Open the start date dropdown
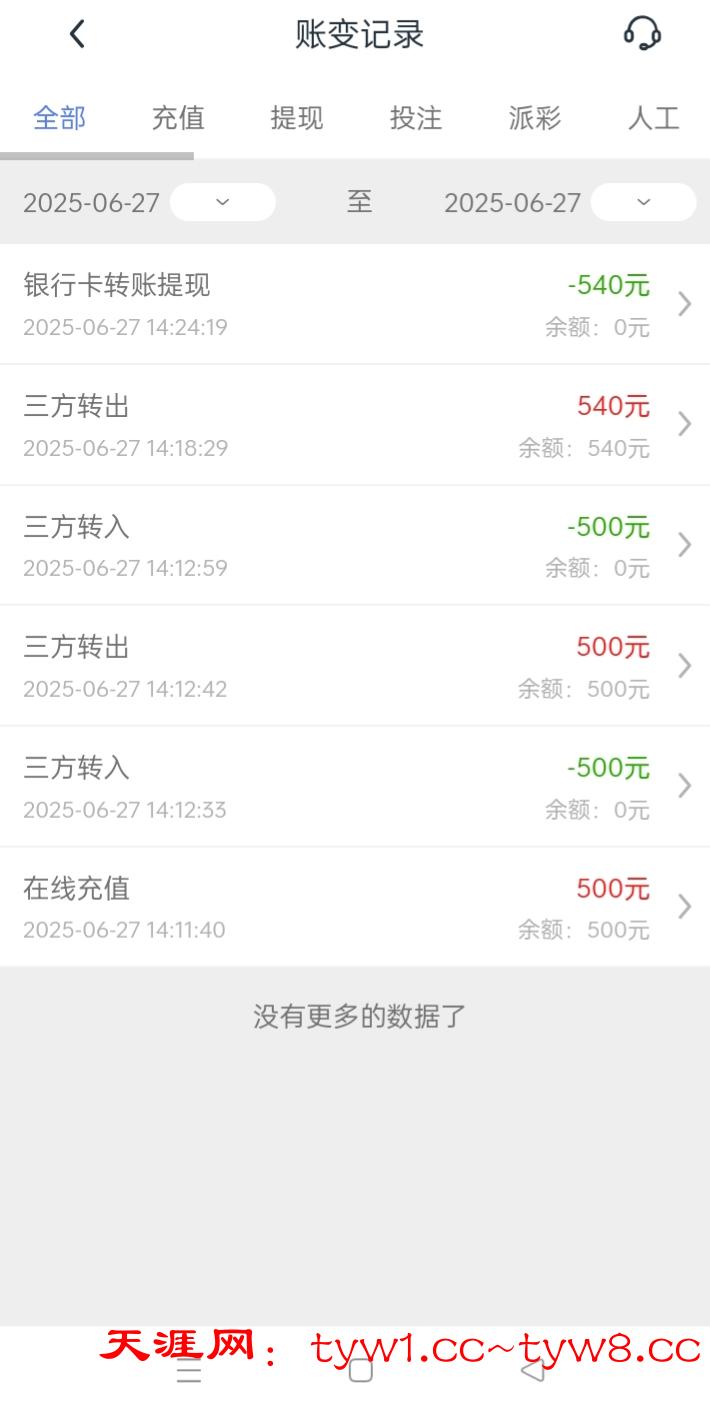 pyautogui.click(x=222, y=202)
